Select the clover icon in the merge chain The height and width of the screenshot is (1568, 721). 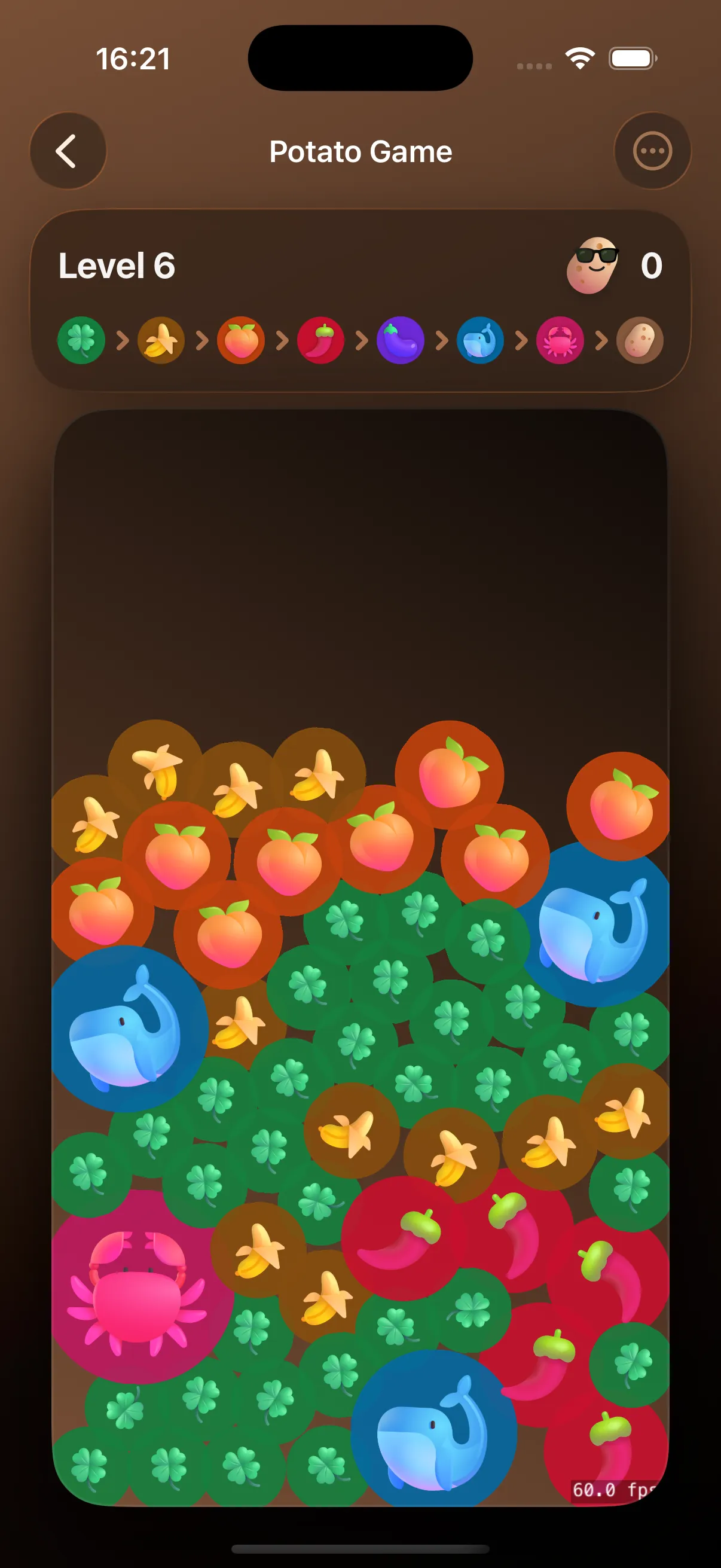(80, 341)
